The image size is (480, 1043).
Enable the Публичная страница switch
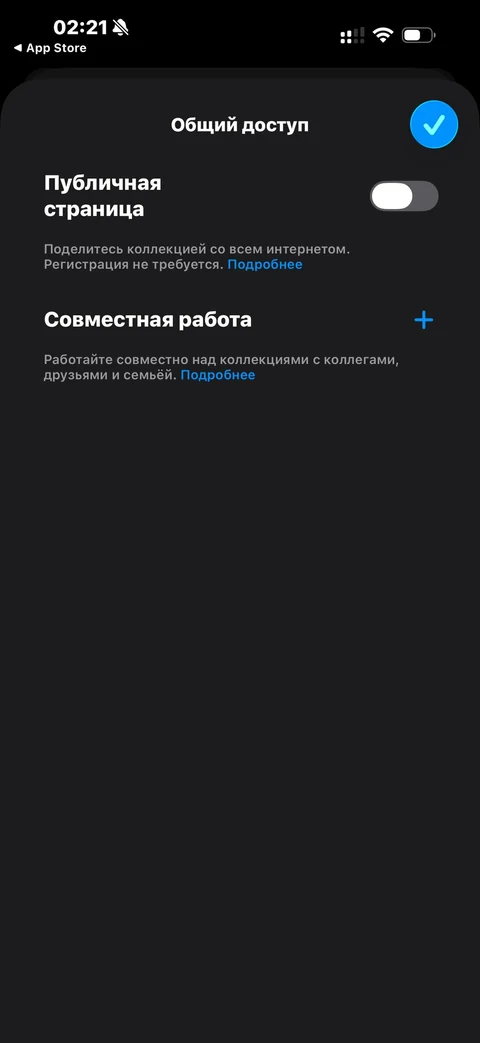[x=404, y=196]
